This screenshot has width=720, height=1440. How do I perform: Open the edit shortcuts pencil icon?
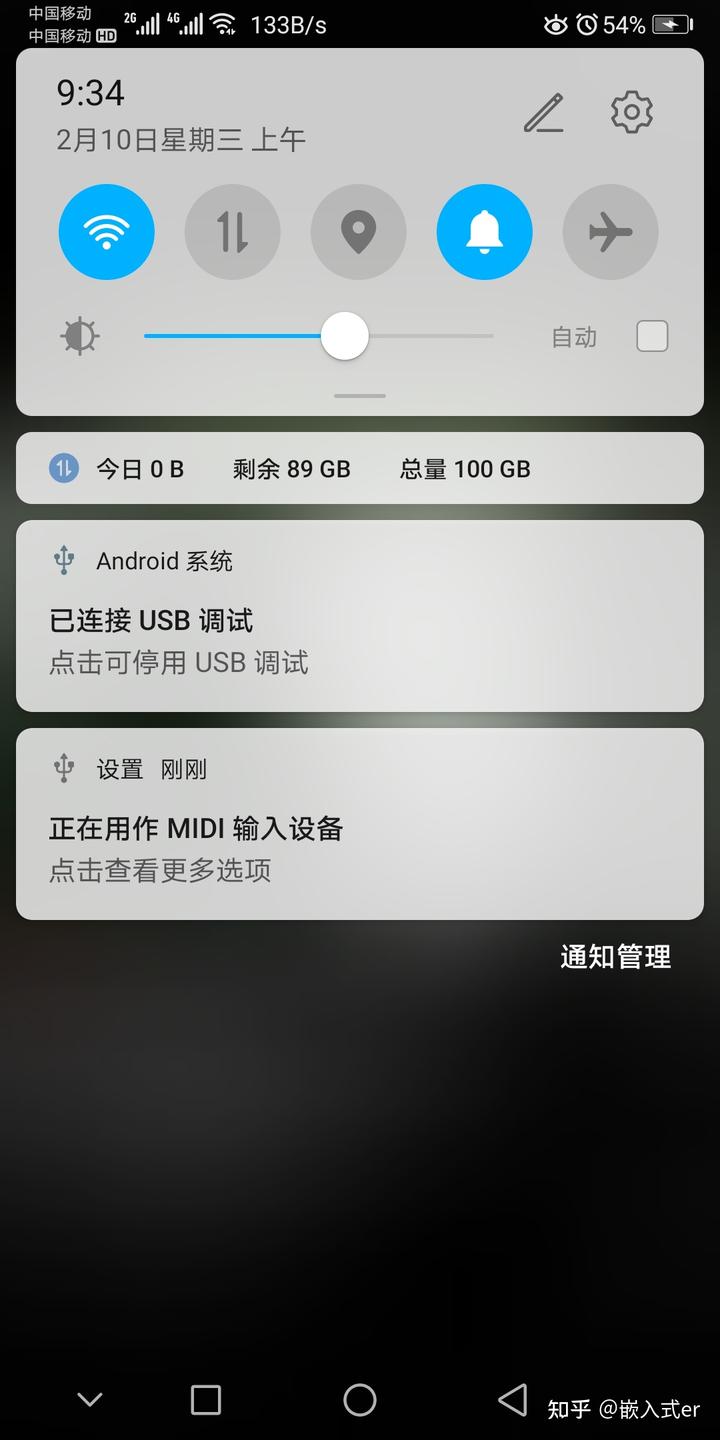(543, 113)
